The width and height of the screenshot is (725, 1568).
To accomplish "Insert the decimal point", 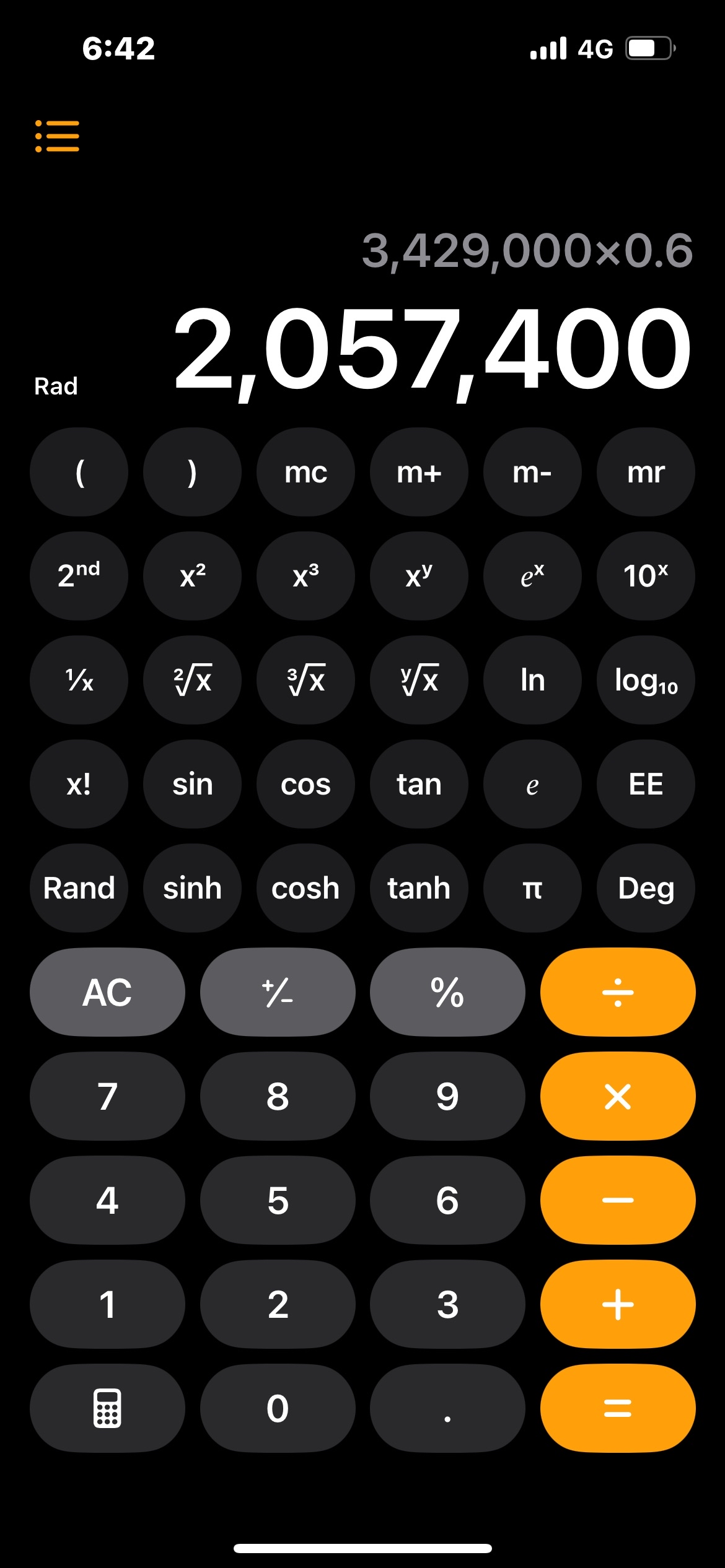I will 447,1408.
